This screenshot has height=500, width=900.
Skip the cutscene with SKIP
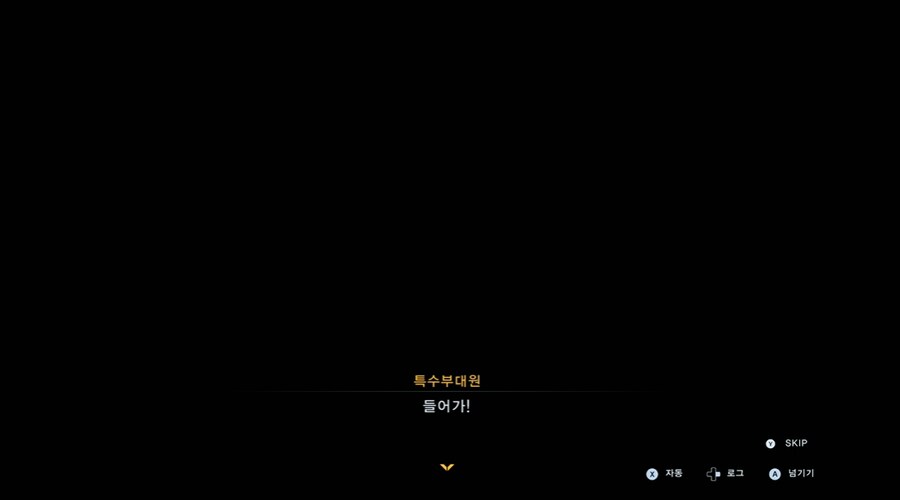pos(787,443)
